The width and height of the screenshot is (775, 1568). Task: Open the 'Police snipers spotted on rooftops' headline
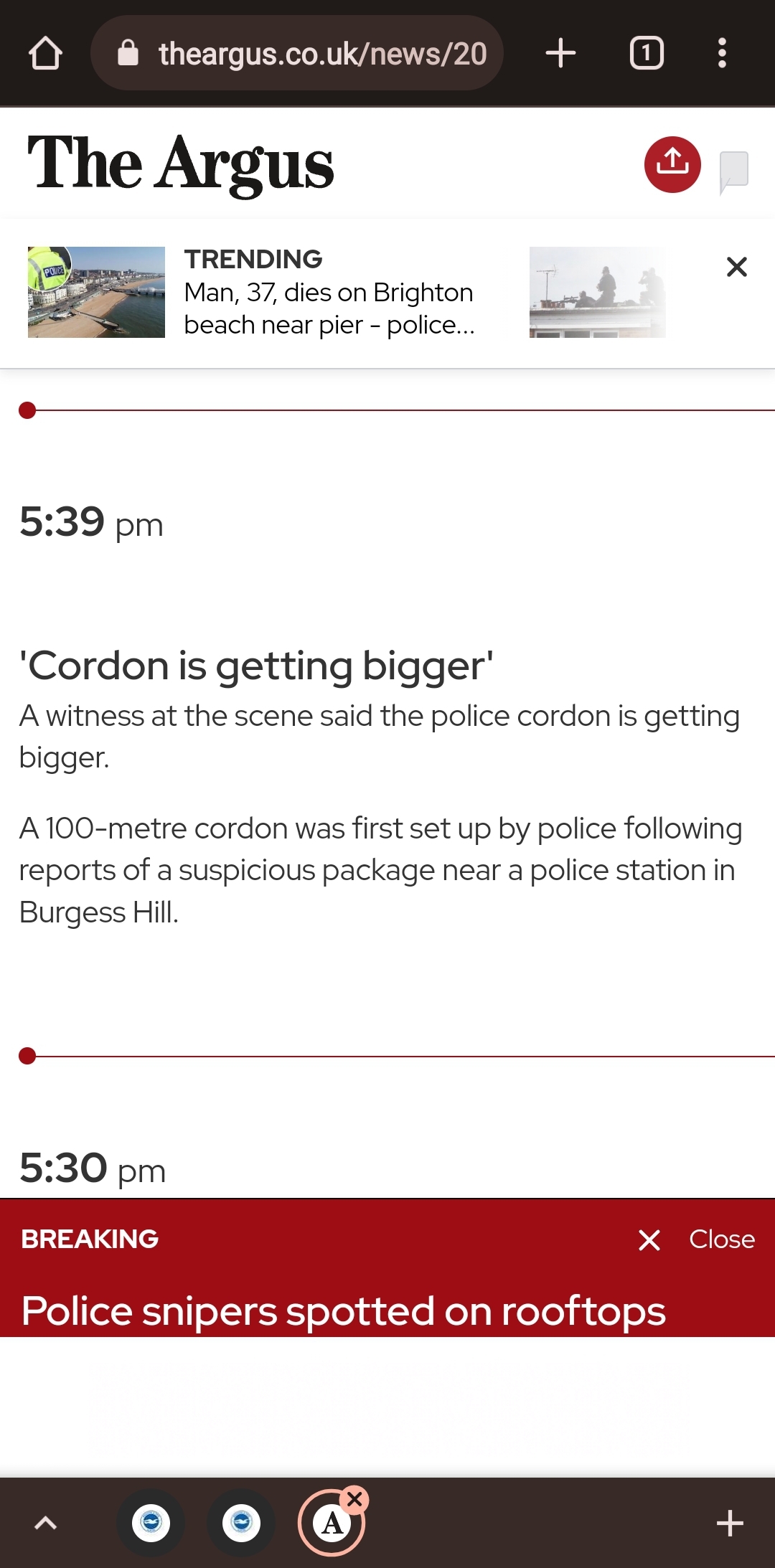click(343, 1310)
